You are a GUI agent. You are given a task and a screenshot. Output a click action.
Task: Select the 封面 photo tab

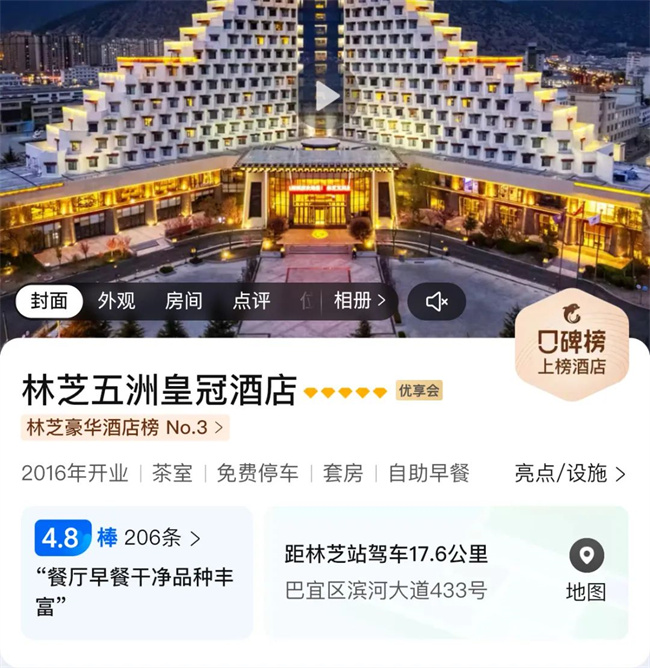(x=48, y=301)
